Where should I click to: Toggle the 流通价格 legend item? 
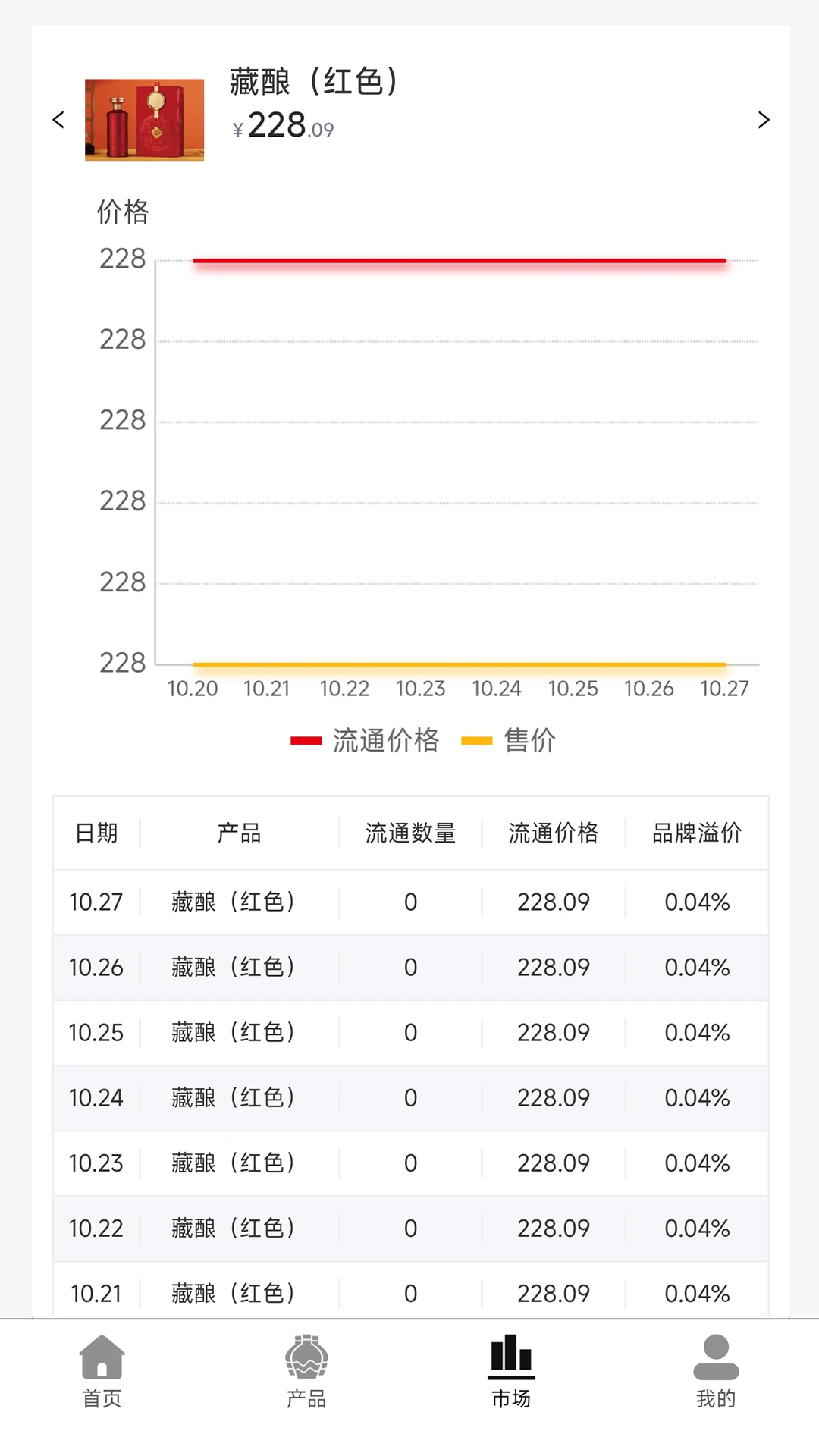pos(383,741)
